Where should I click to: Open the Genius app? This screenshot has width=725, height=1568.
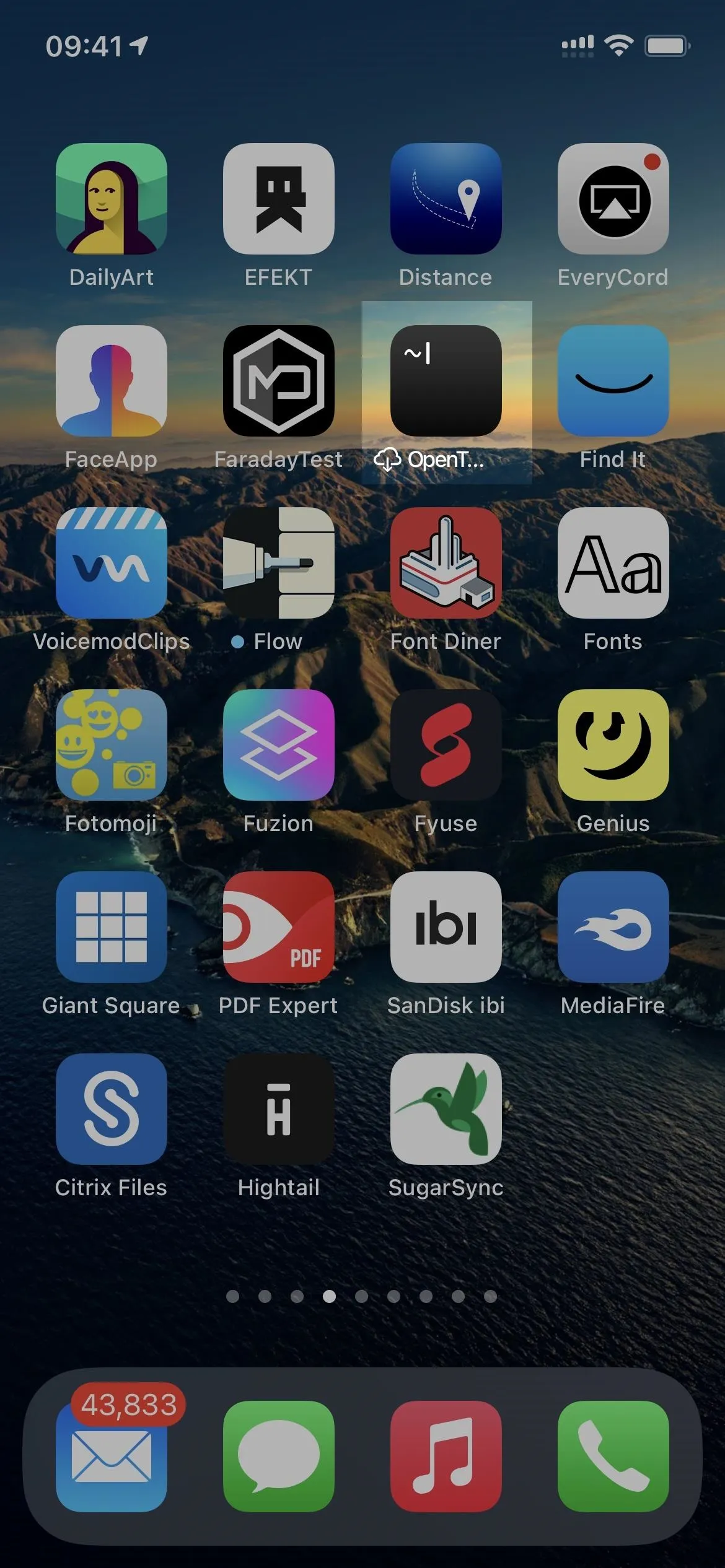613,745
